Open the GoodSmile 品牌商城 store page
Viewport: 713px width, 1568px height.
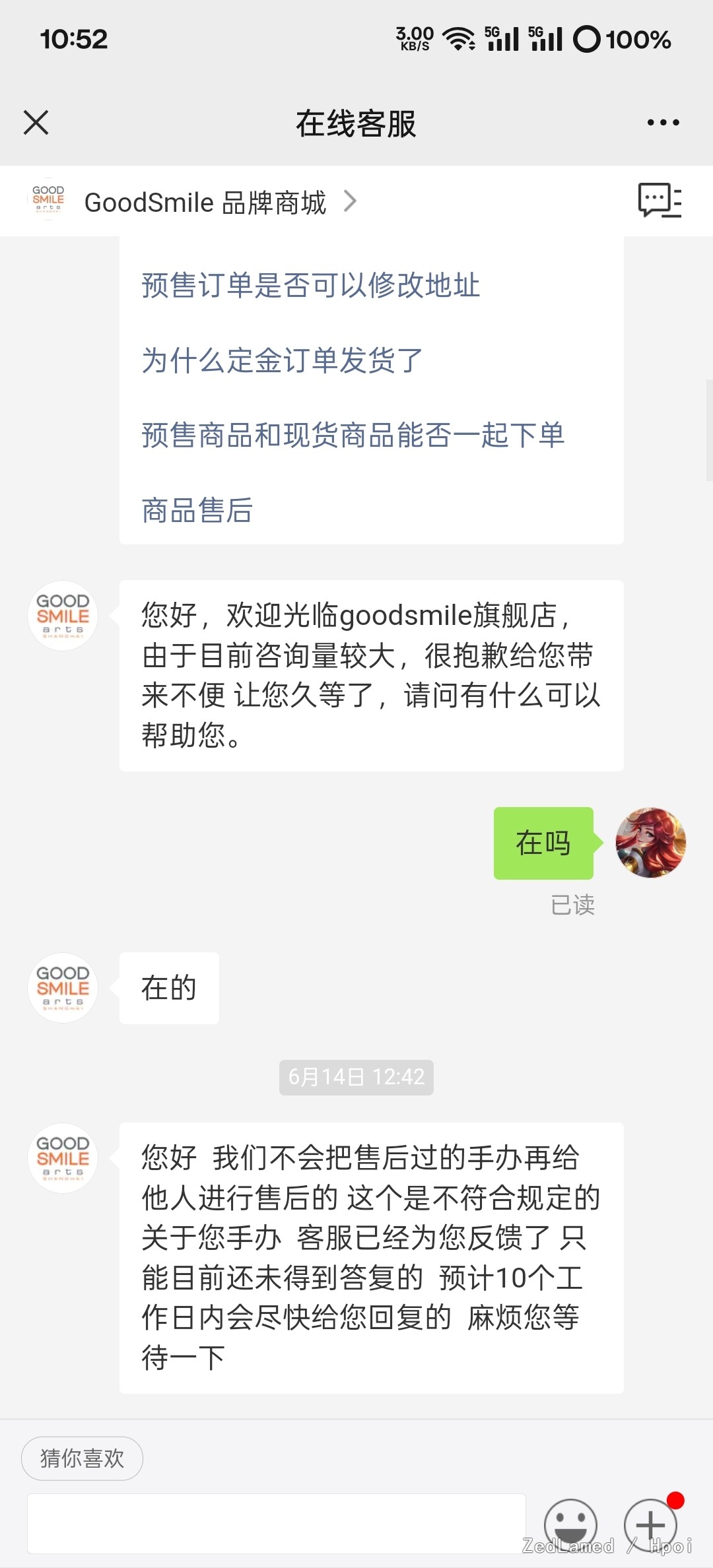tap(205, 202)
